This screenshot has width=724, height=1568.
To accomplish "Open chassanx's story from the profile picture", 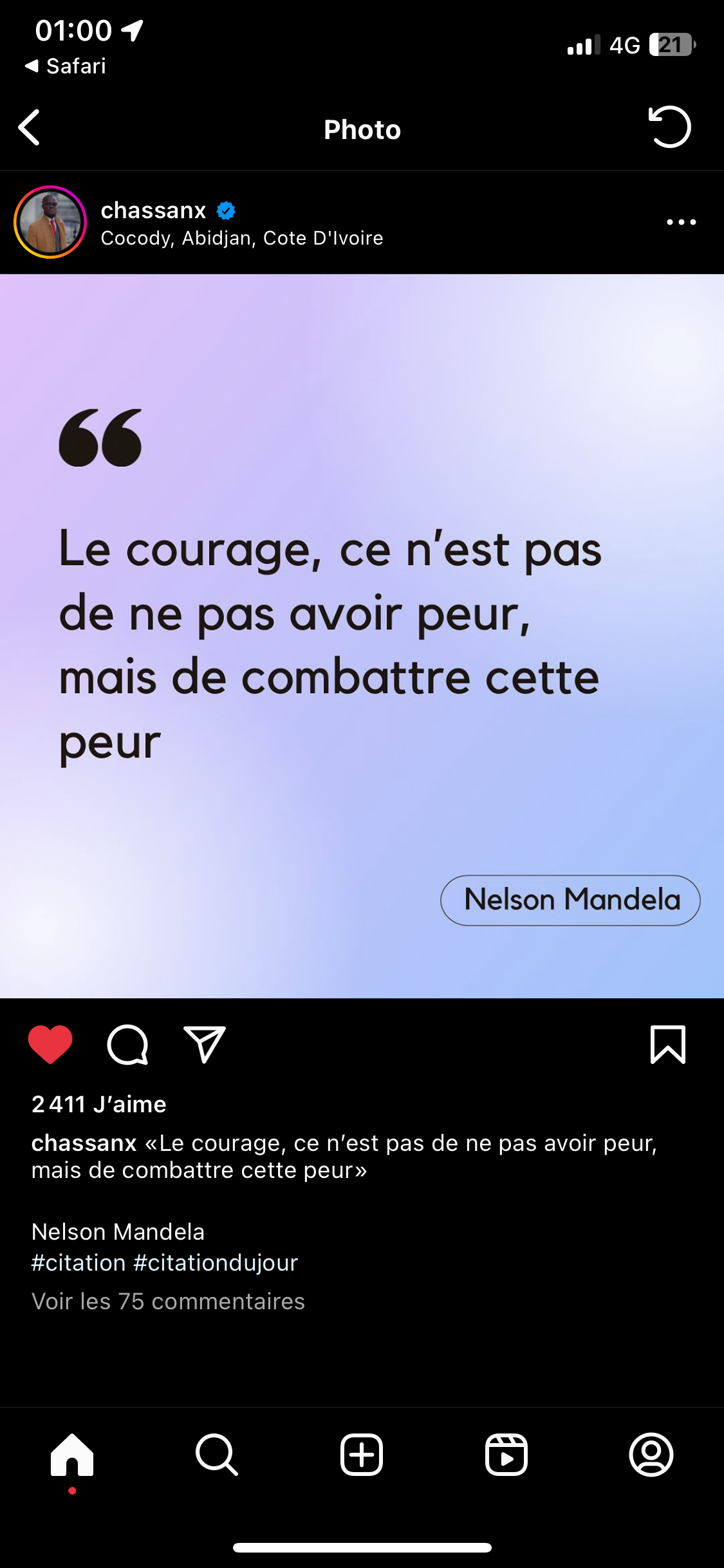I will coord(50,222).
